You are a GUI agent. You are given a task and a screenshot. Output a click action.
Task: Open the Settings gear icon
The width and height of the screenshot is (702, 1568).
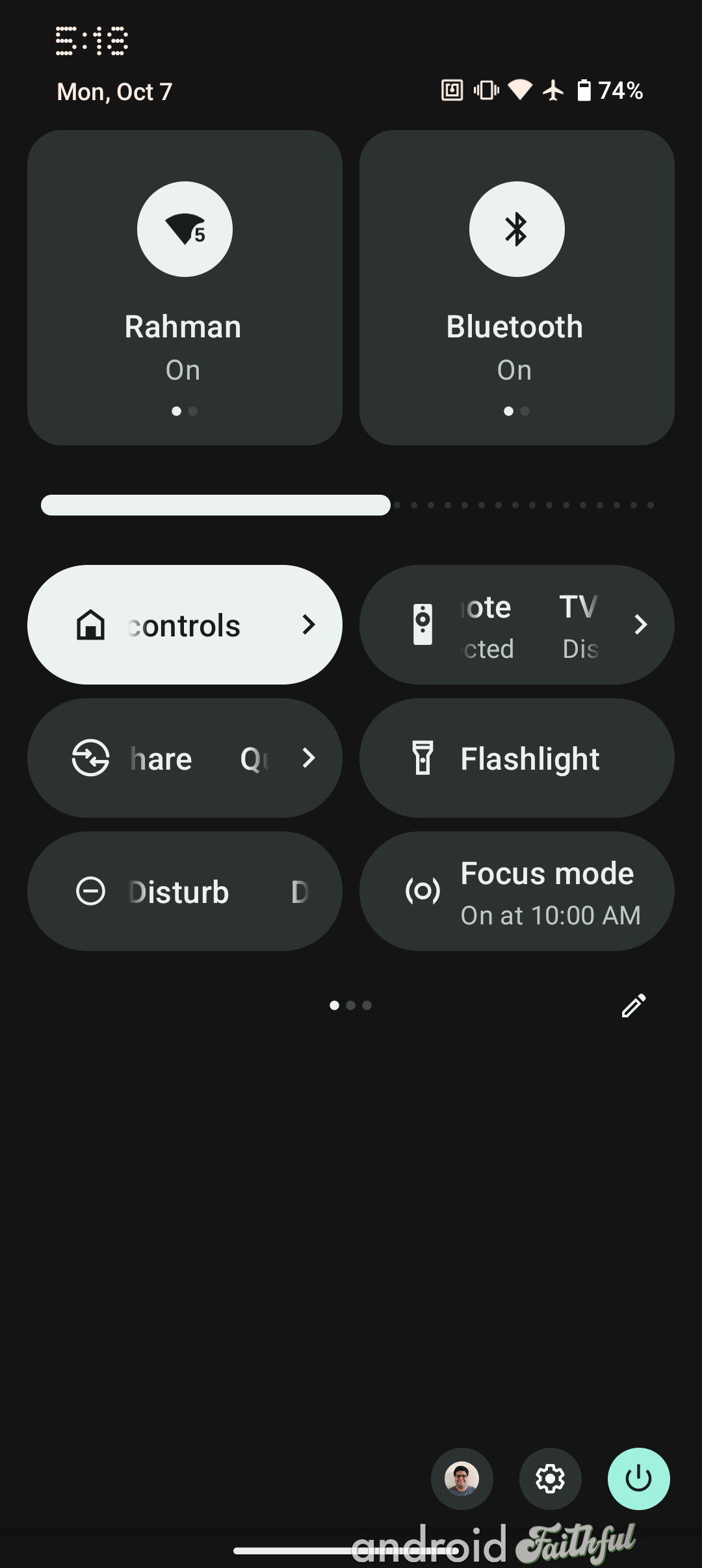[550, 1478]
